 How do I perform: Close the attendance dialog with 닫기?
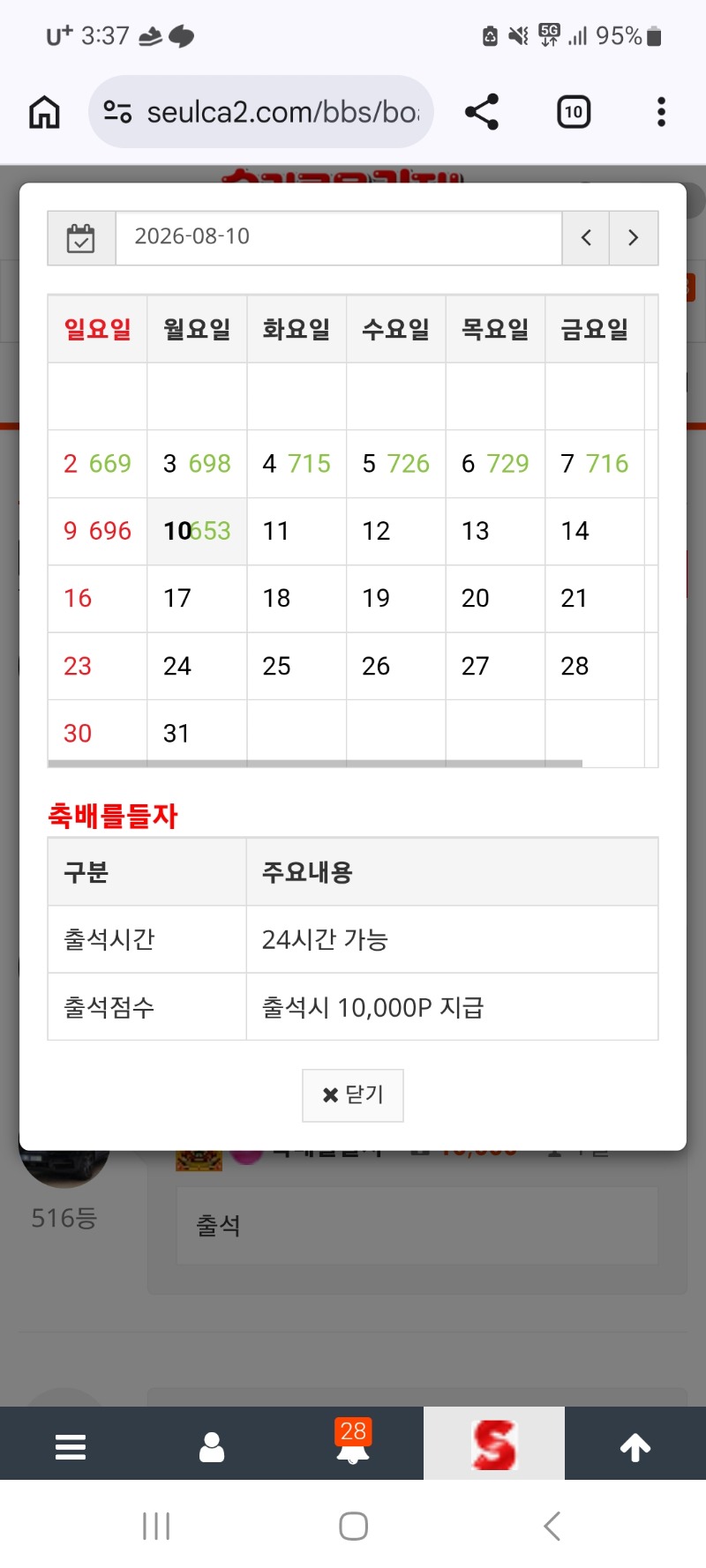pyautogui.click(x=353, y=1095)
